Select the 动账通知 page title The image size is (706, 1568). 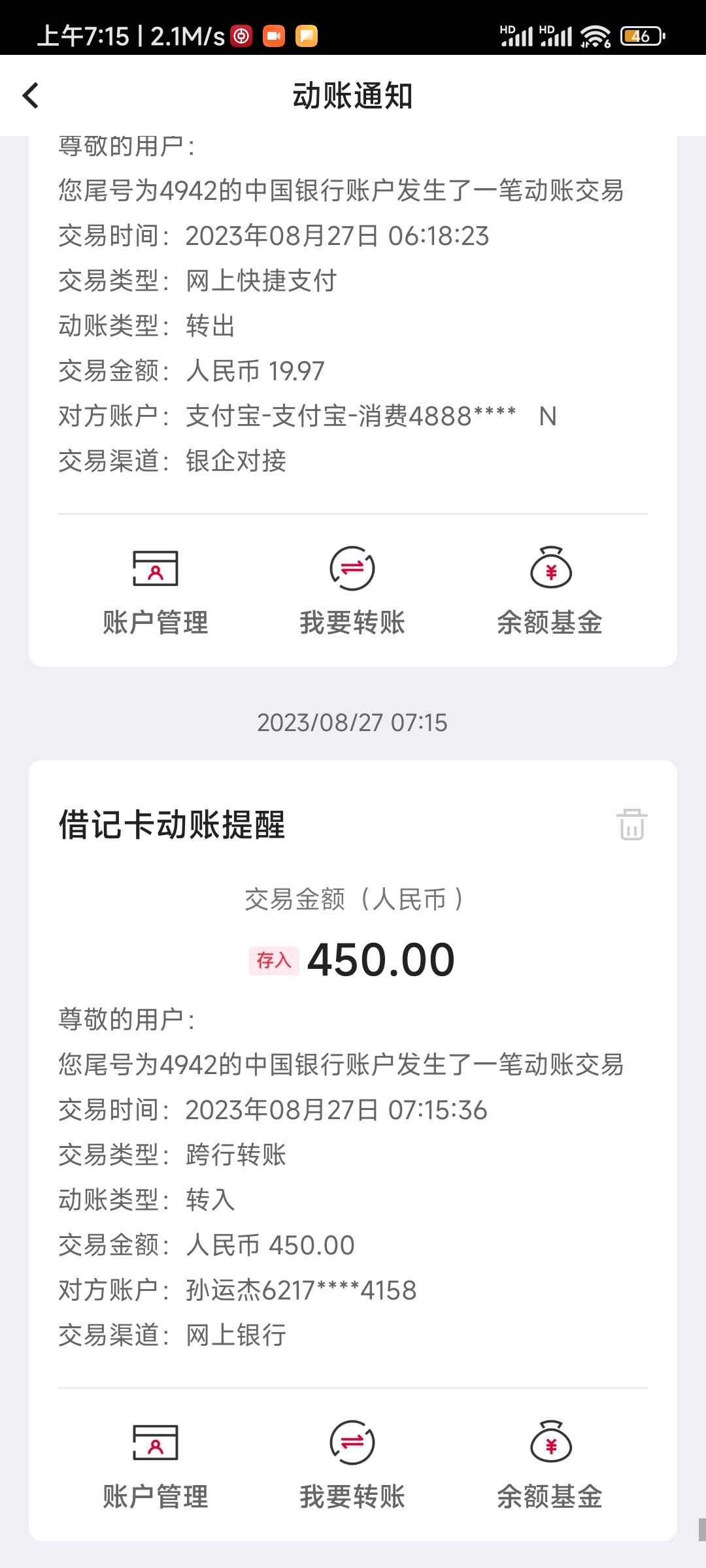pyautogui.click(x=353, y=95)
